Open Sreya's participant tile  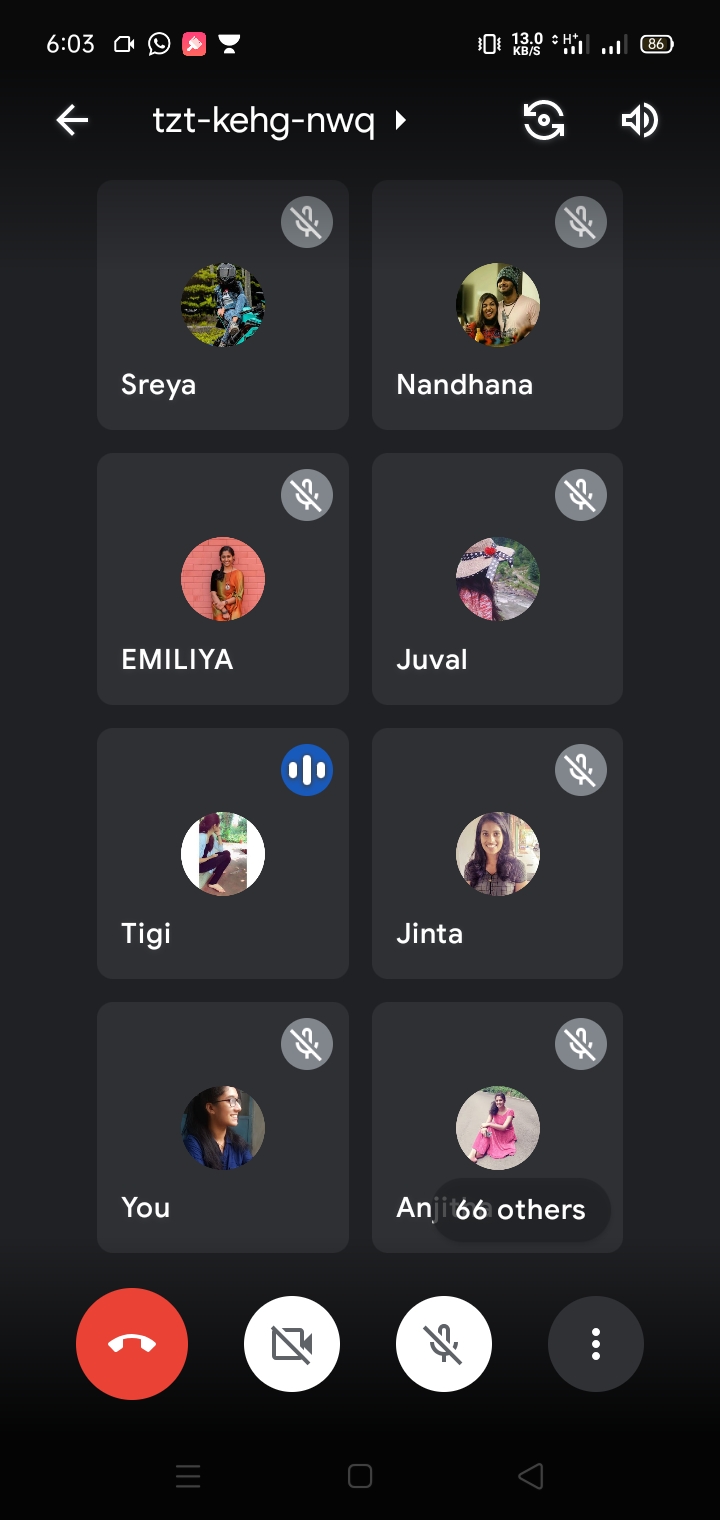pyautogui.click(x=222, y=305)
